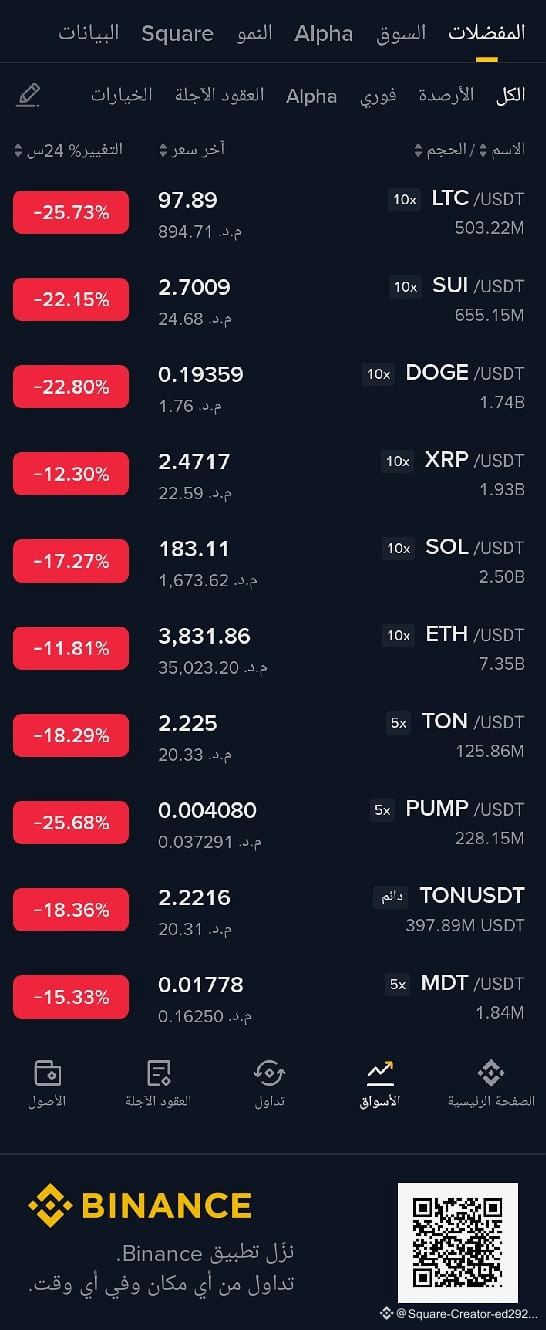The image size is (546, 1330).
Task: Switch to the Alpha top tab
Action: click(323, 33)
